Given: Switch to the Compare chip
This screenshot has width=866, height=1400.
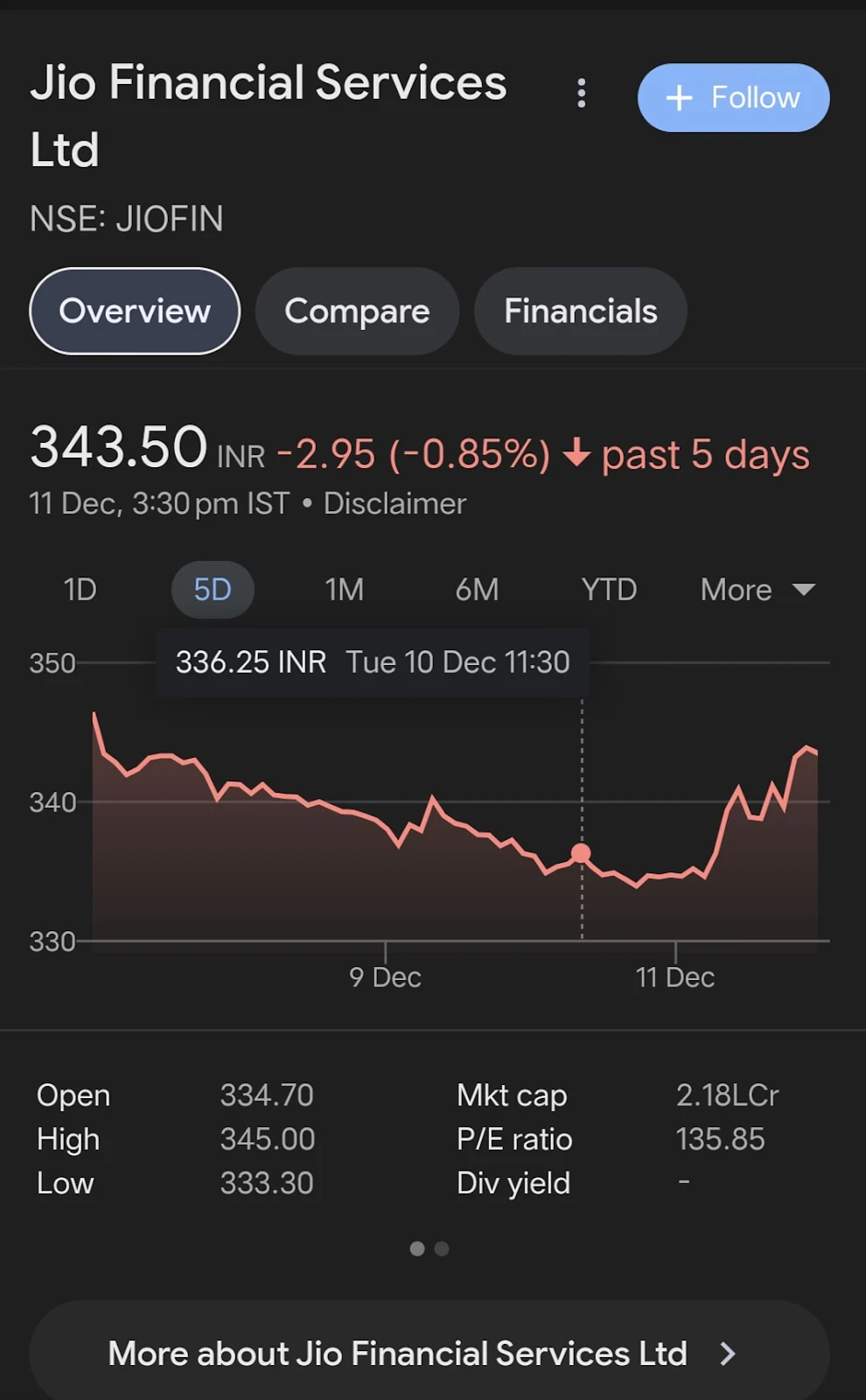Looking at the screenshot, I should coord(357,311).
